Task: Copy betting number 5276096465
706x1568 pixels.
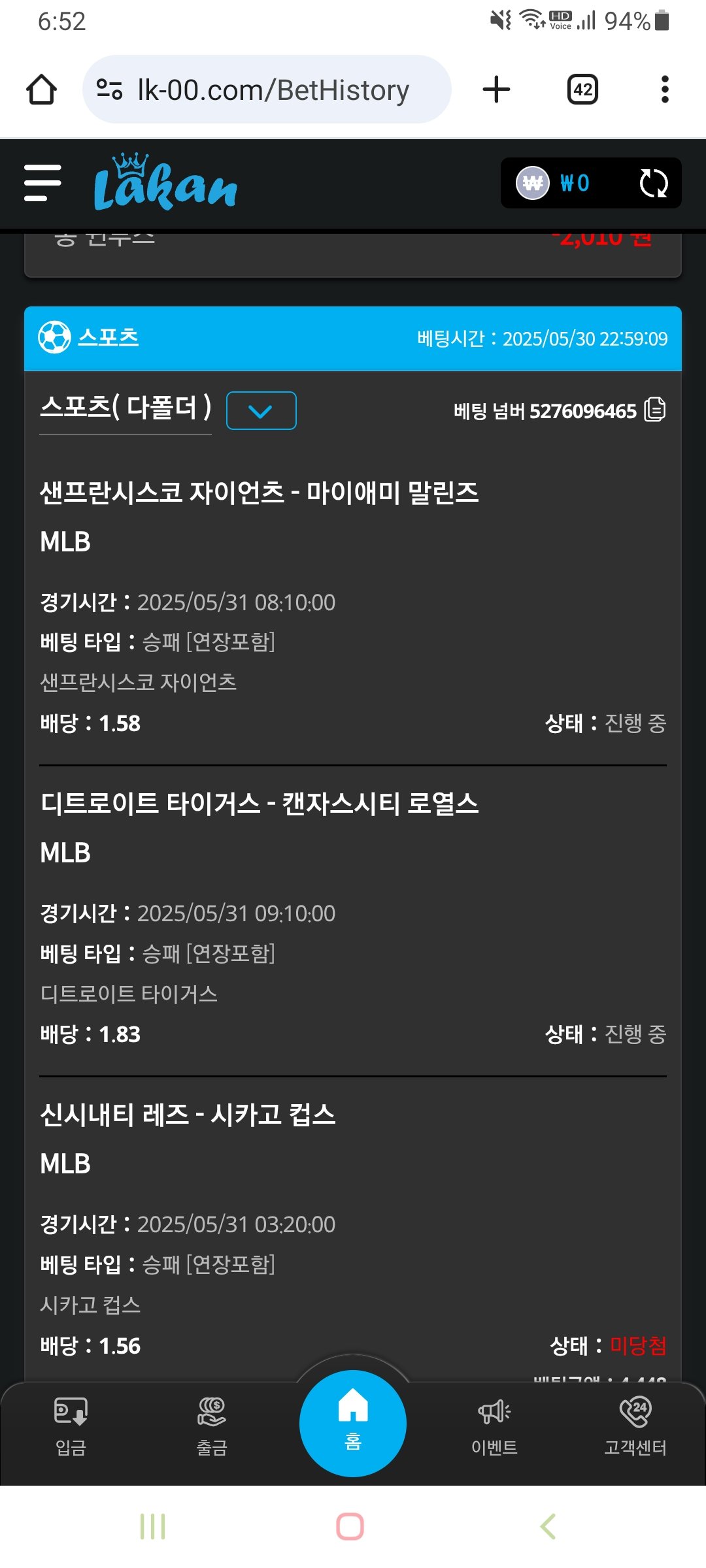Action: click(655, 410)
